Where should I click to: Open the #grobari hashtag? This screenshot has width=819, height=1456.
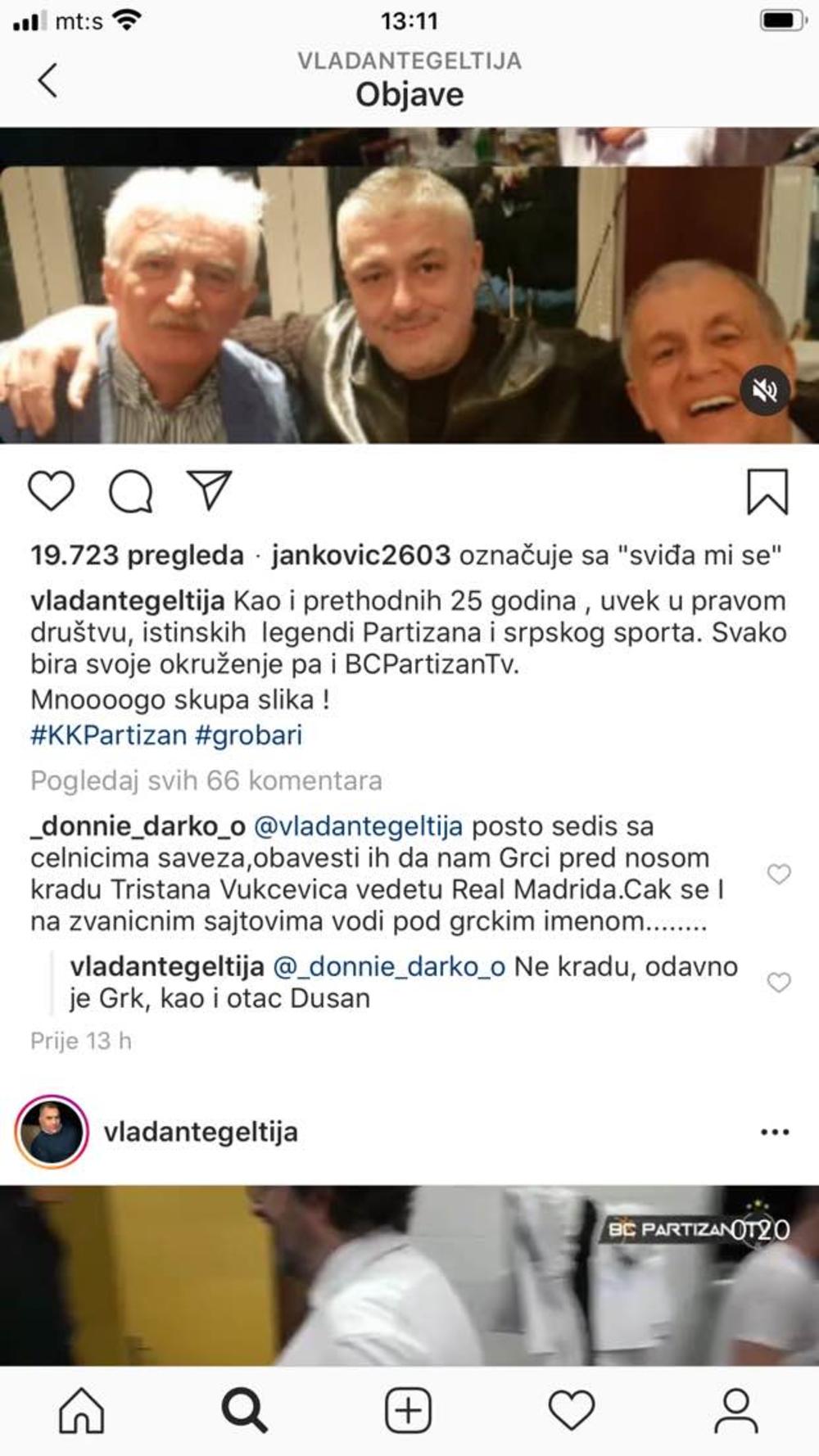pyautogui.click(x=249, y=735)
